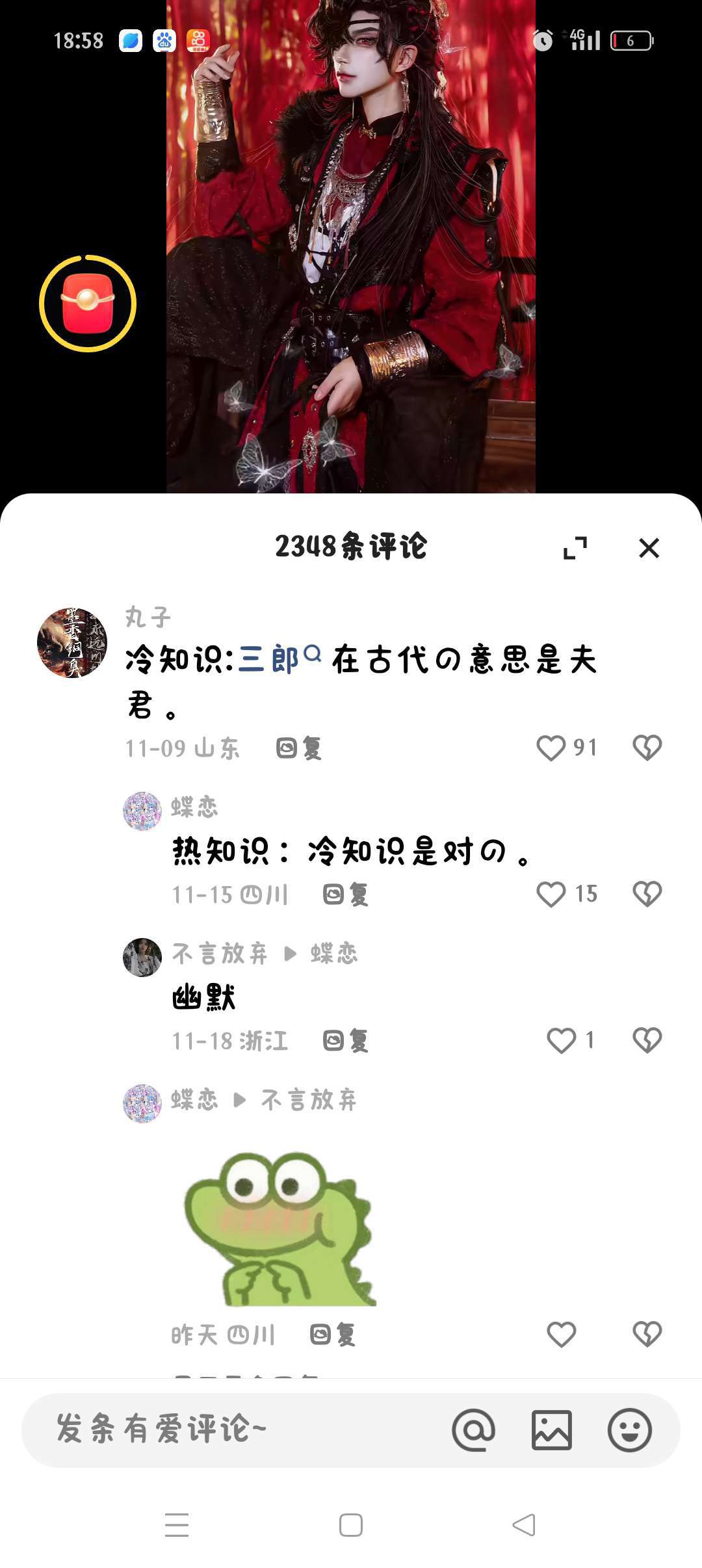The height and width of the screenshot is (1568, 702).
Task: Reply to 丸子's comment
Action: (x=299, y=748)
